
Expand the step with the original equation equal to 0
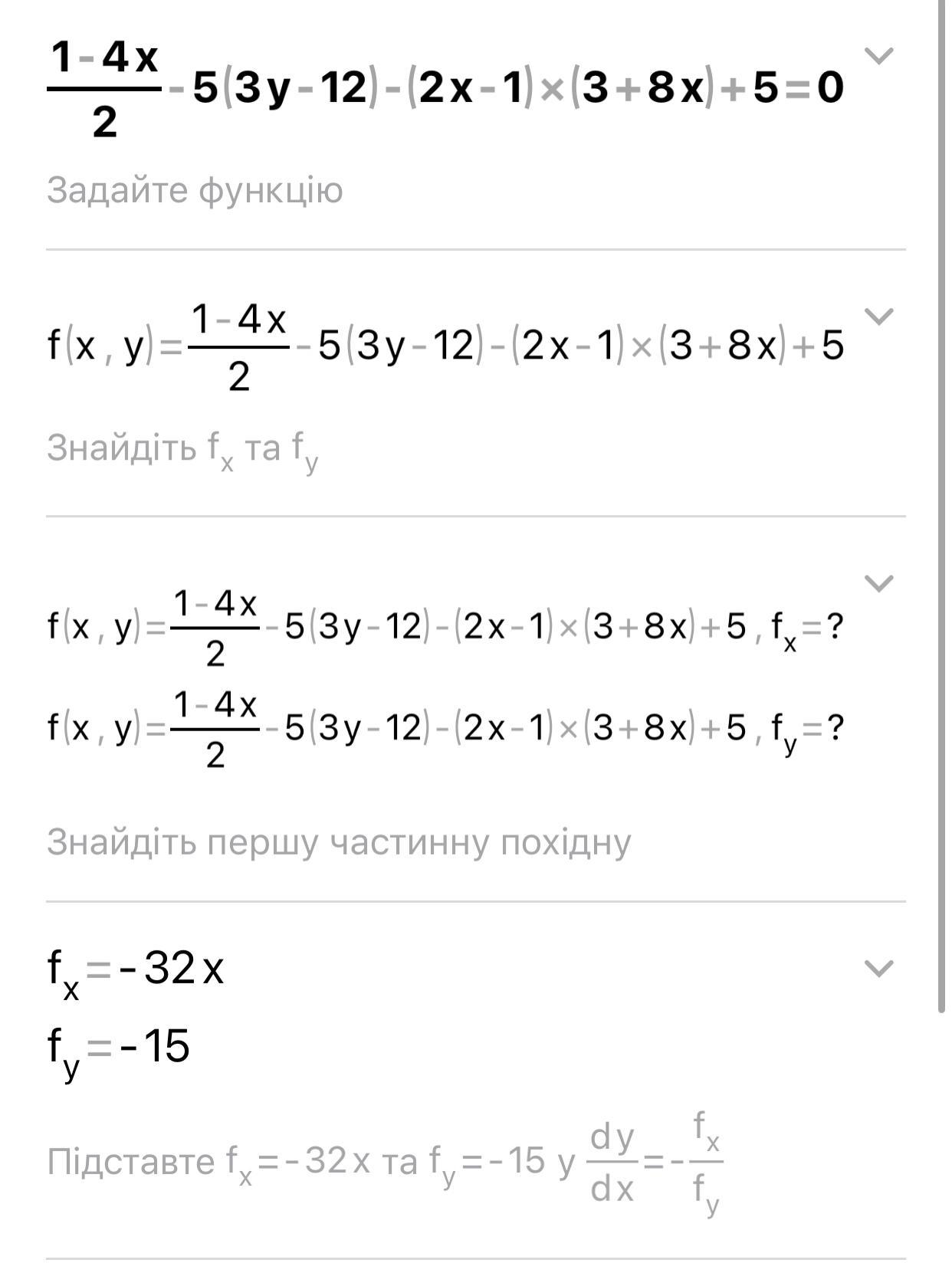pos(878,55)
